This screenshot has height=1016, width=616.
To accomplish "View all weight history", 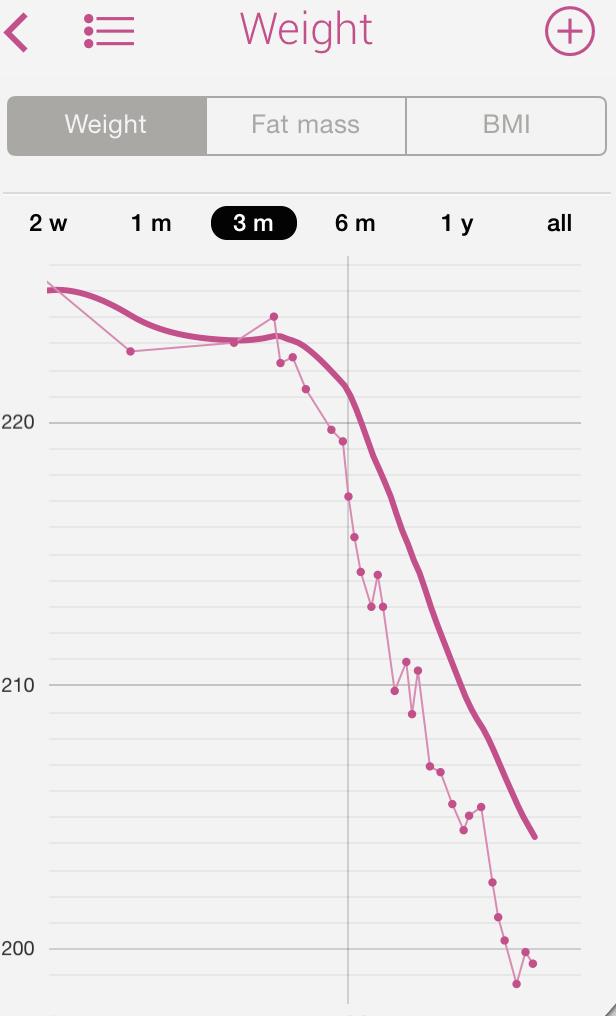I will (559, 223).
